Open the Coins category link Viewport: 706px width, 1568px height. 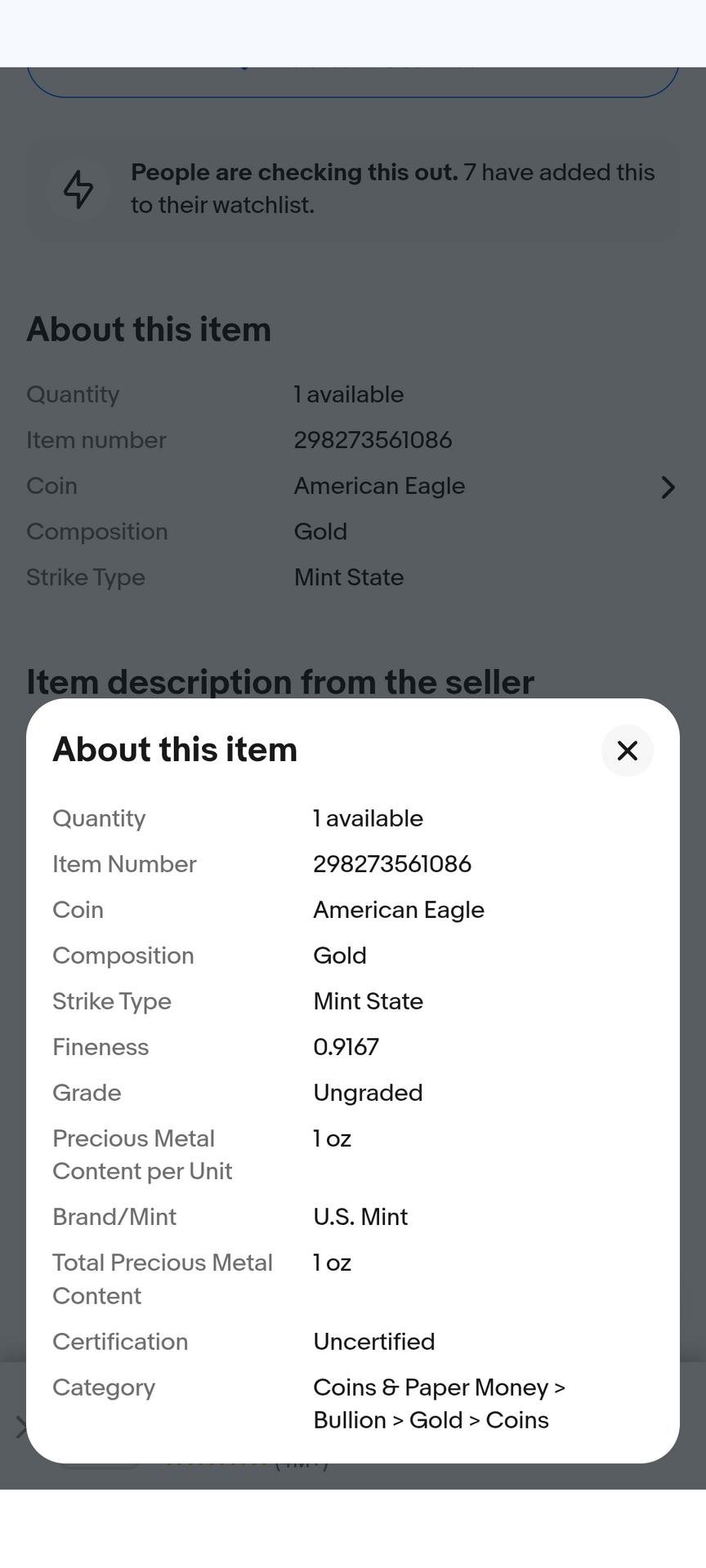click(516, 1419)
